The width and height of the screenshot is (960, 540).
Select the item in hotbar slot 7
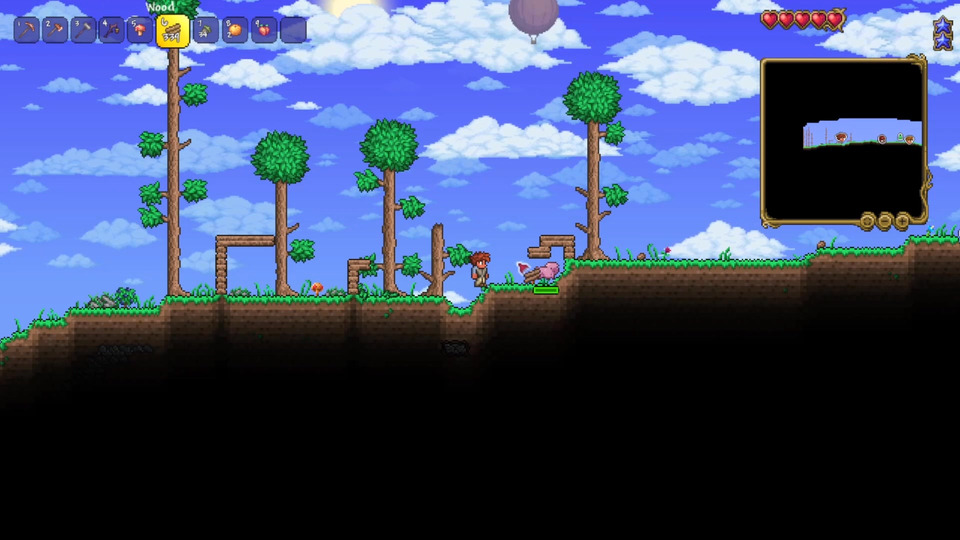[206, 30]
